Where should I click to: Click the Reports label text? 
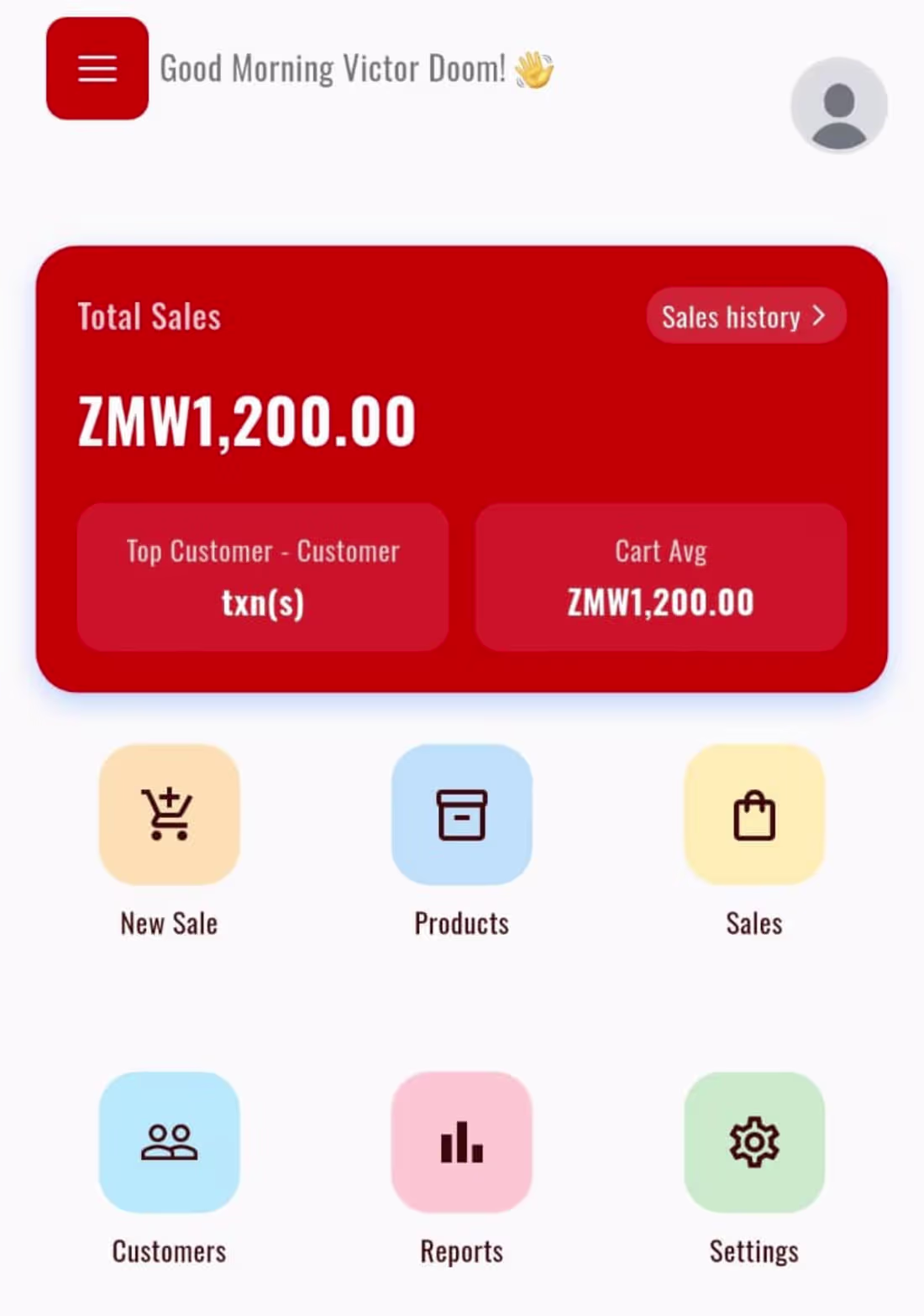[461, 1250]
